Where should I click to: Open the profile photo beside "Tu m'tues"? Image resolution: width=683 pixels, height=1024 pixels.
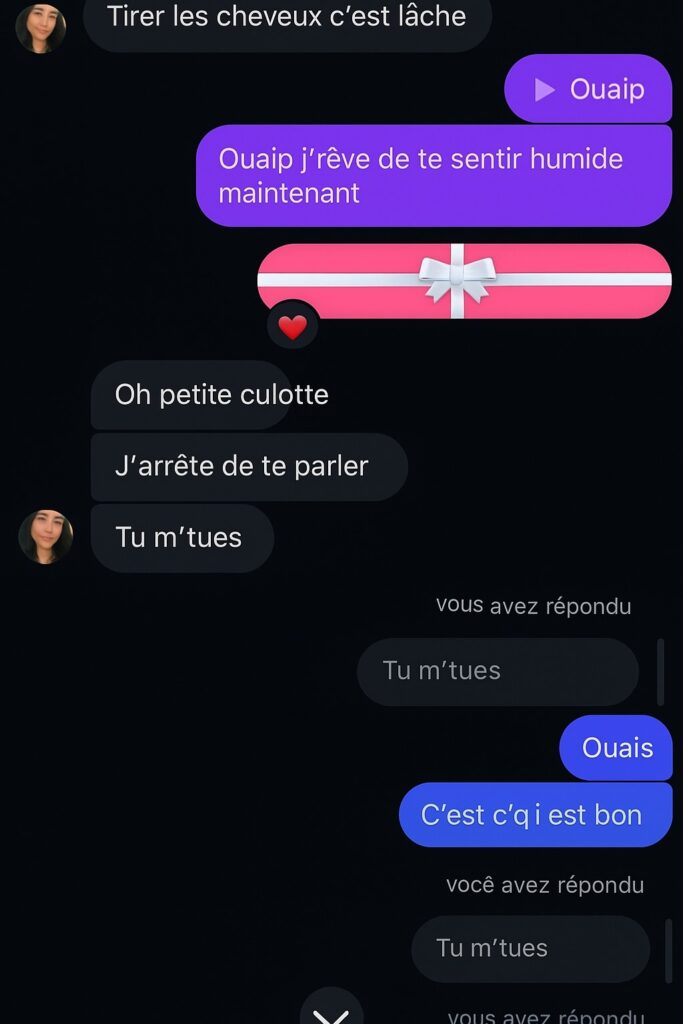click(46, 537)
